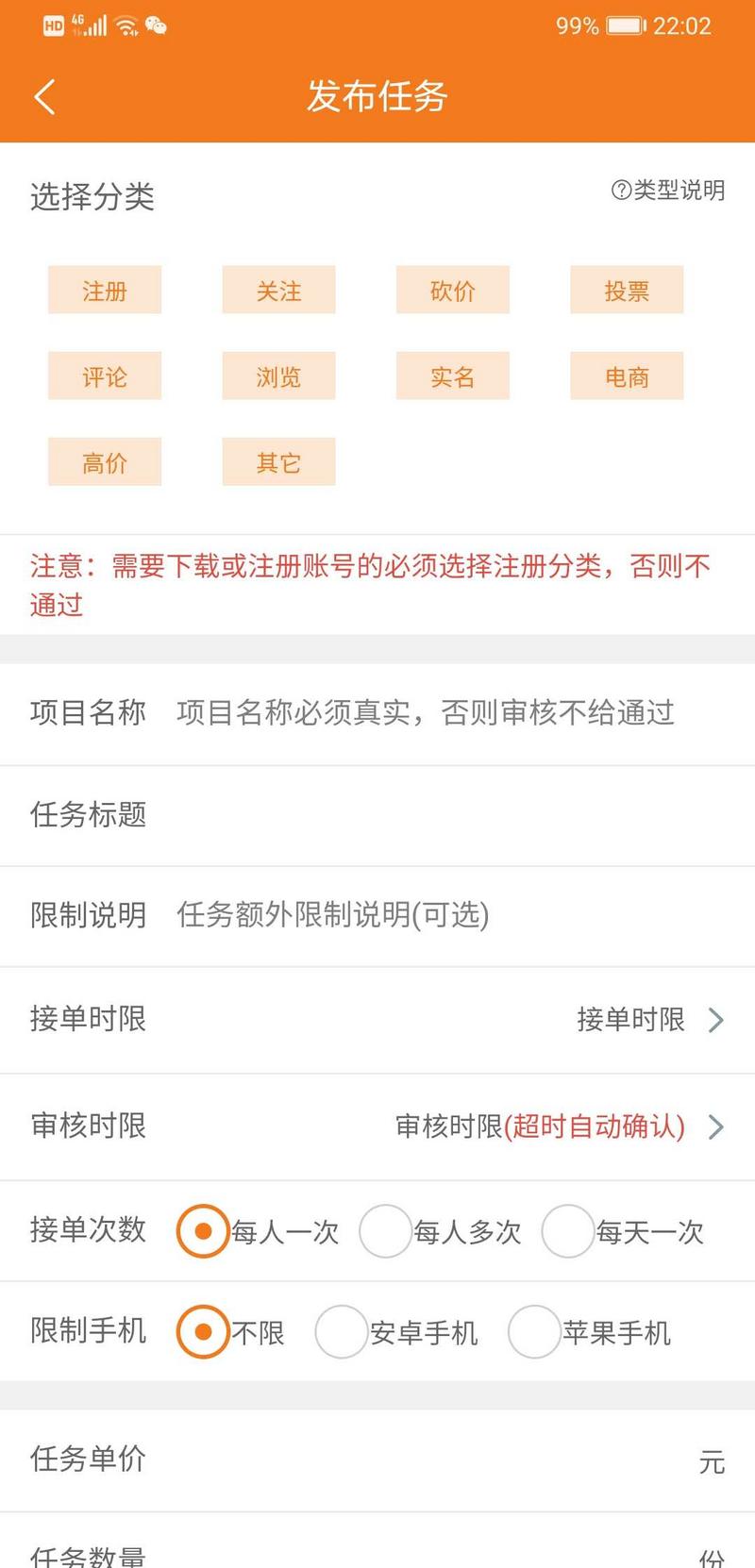The image size is (755, 1568).
Task: Select the 浏览 category
Action: 278,376
